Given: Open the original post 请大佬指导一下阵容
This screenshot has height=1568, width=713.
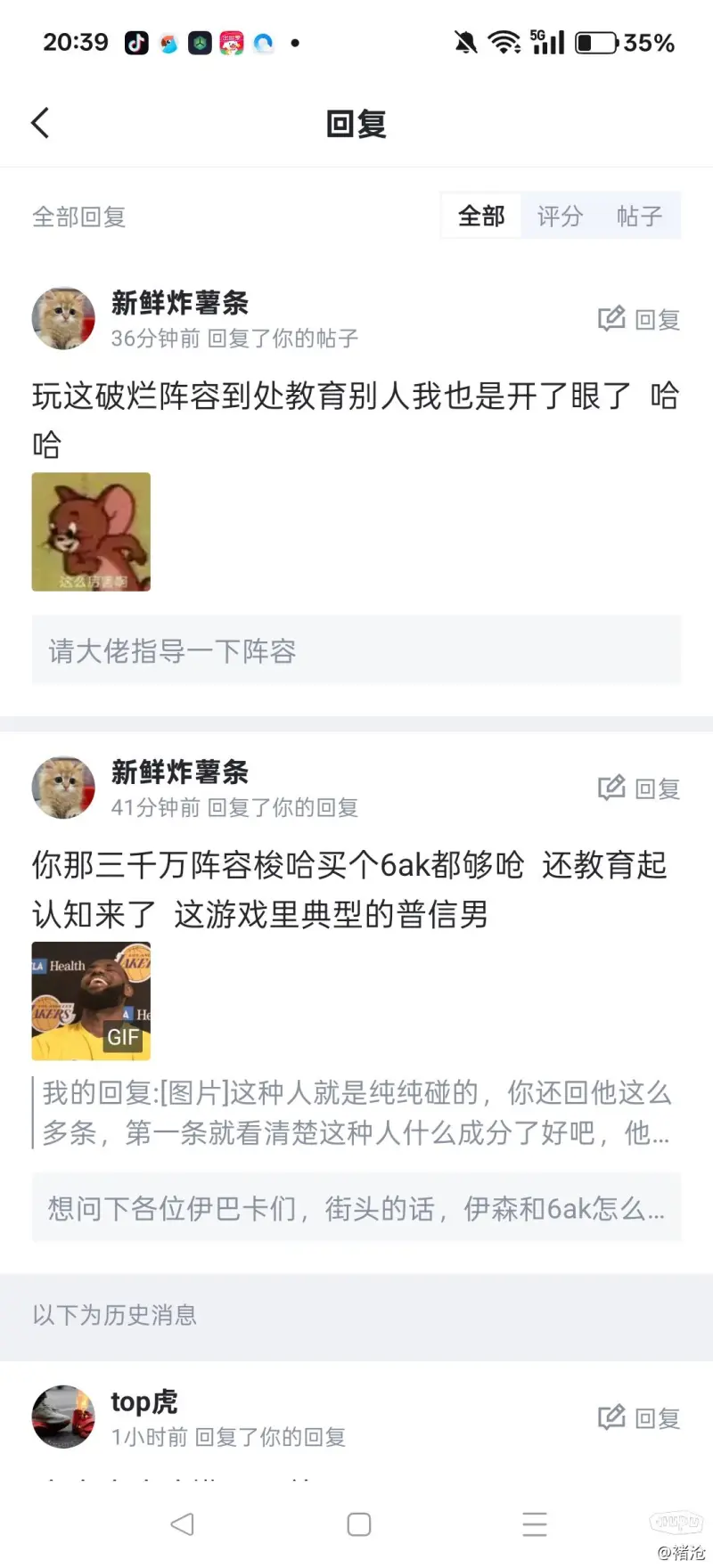Looking at the screenshot, I should [x=356, y=650].
